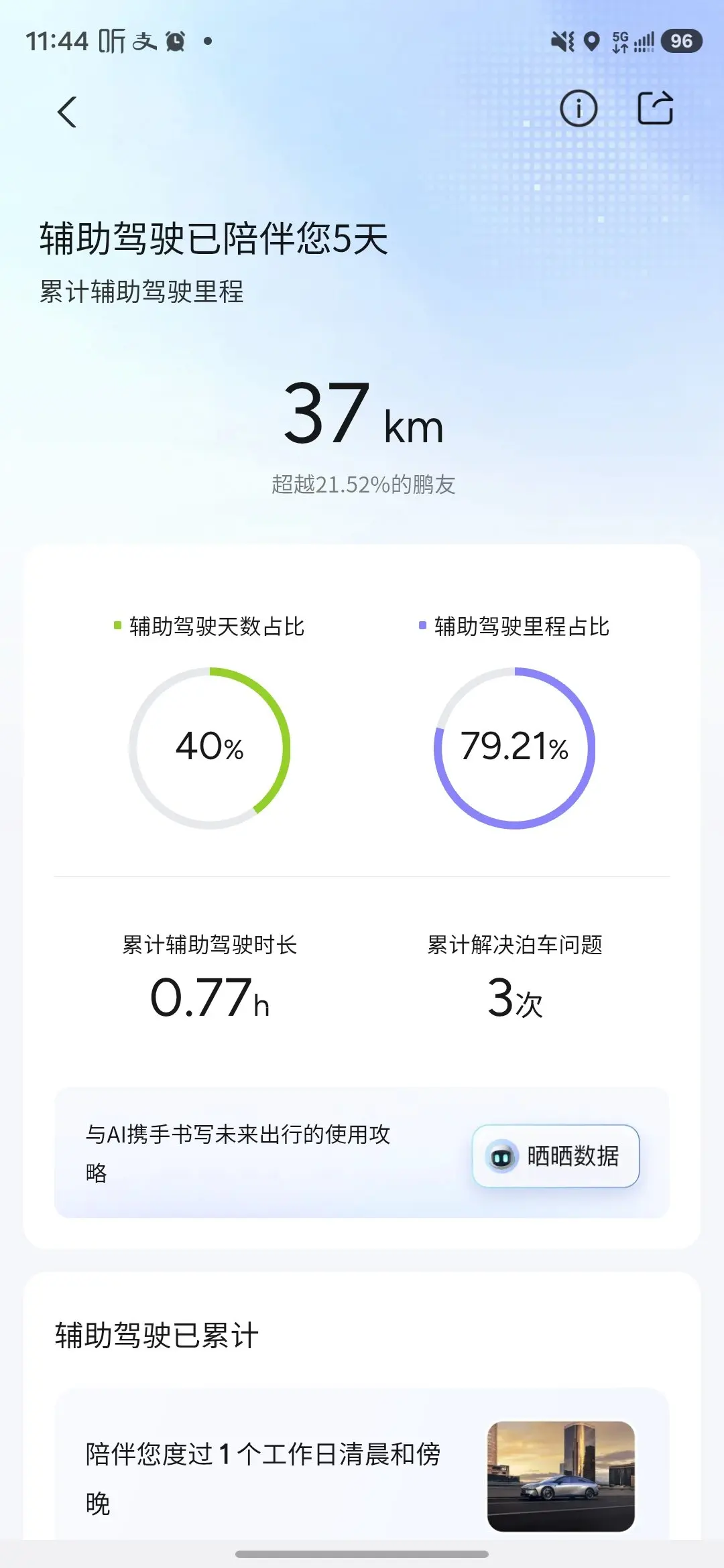724x1568 pixels.
Task: Share this assisted driving report
Action: tap(655, 108)
